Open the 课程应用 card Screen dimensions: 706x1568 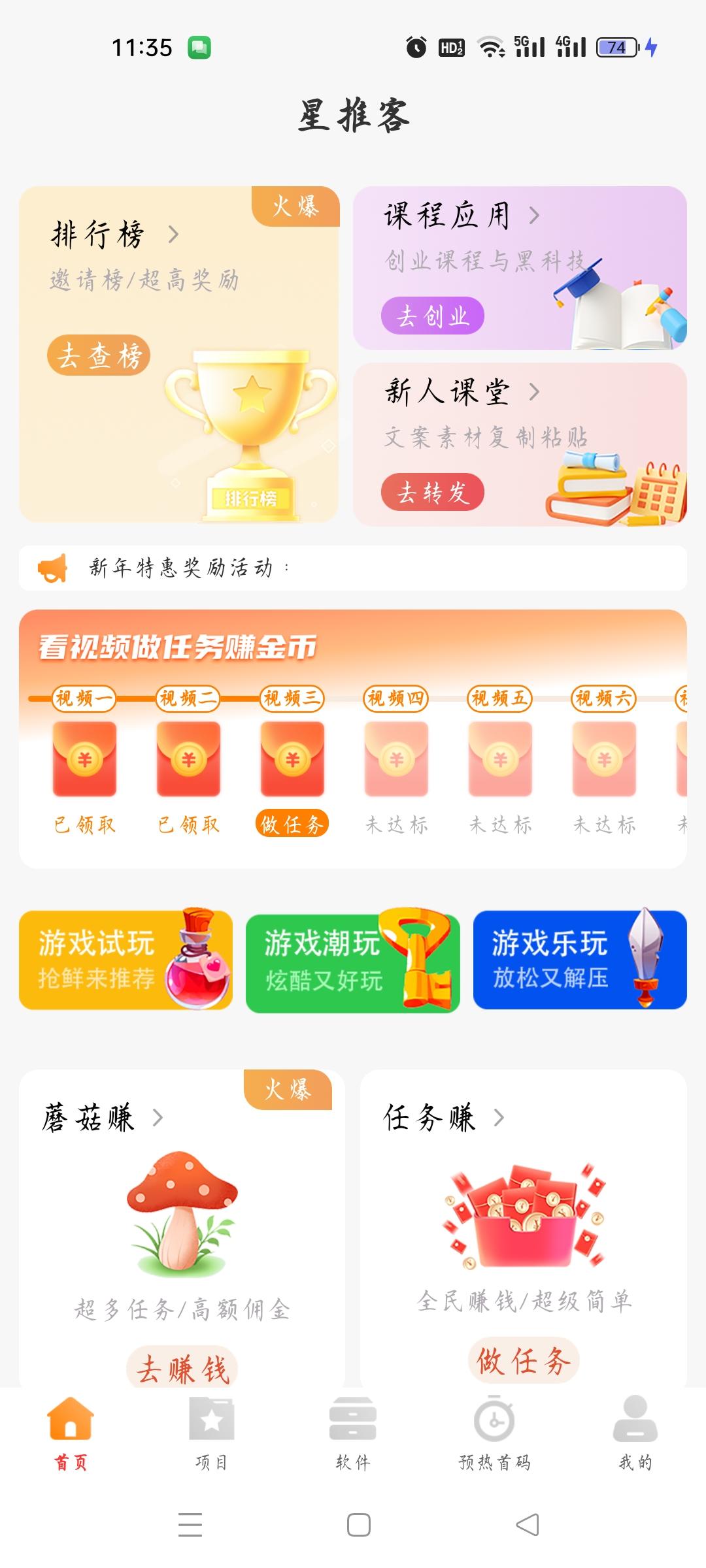click(520, 268)
